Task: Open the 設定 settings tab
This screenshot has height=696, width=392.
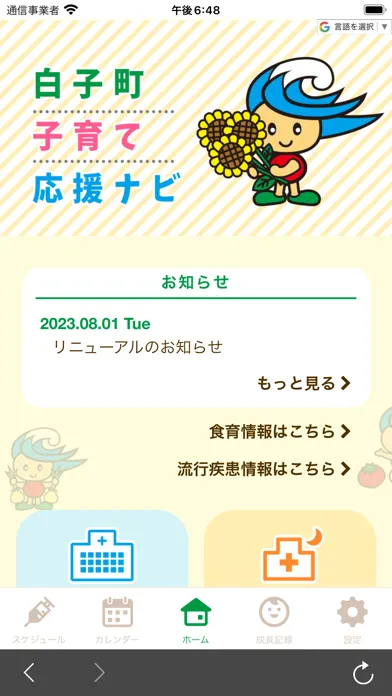Action: click(x=352, y=620)
